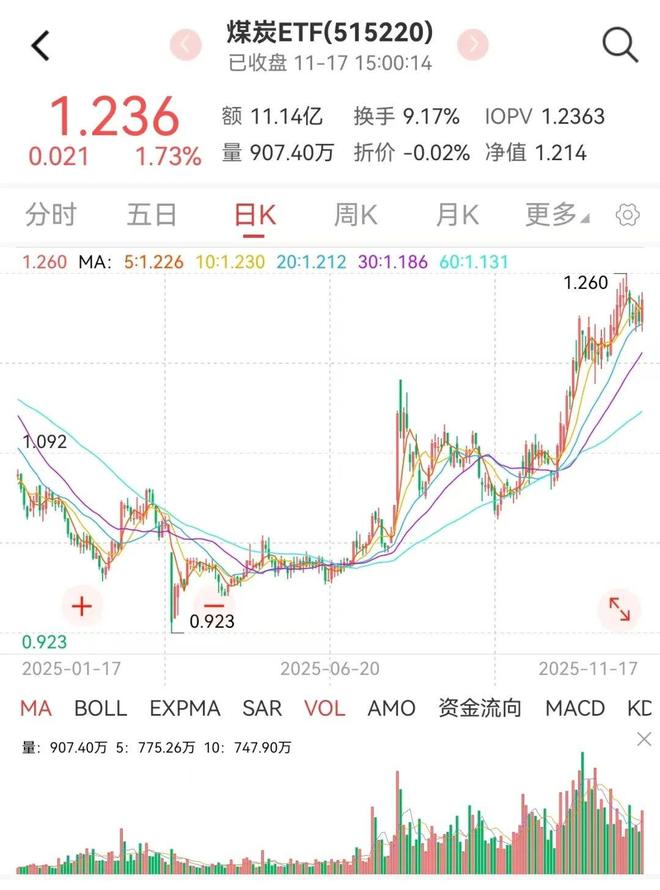The image size is (660, 890).
Task: Switch to the 分时 chart tab
Action: (51, 214)
